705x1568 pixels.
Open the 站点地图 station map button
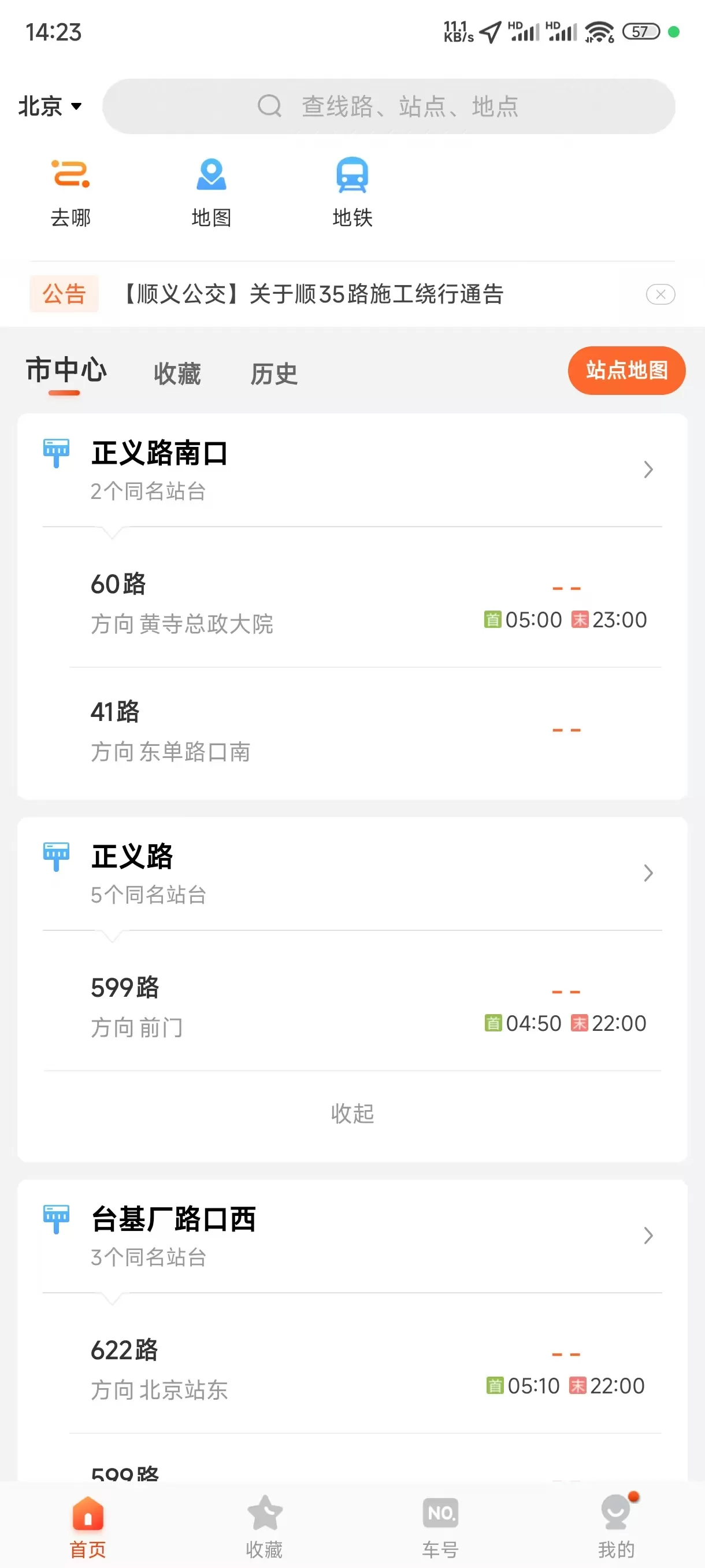(626, 370)
